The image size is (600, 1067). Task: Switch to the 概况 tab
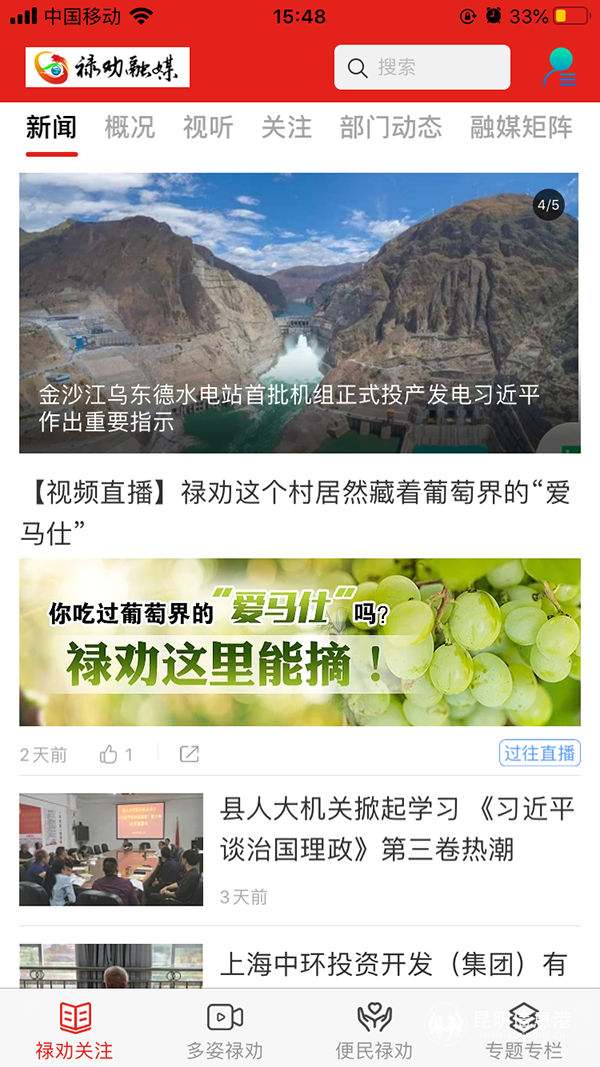[x=130, y=128]
